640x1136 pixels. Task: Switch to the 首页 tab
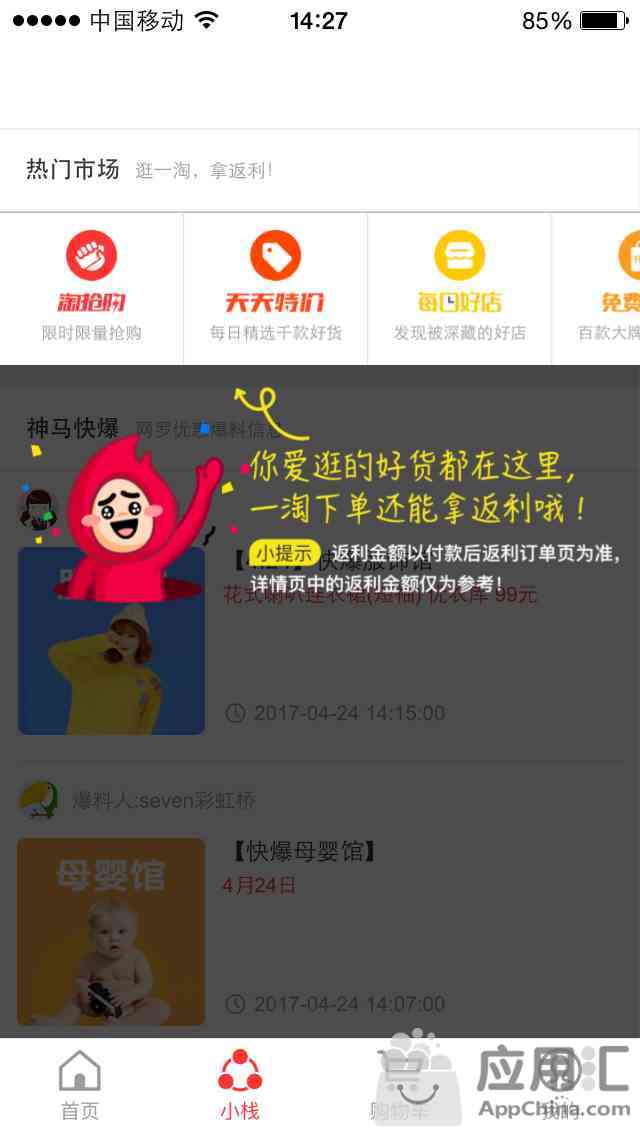click(80, 1085)
